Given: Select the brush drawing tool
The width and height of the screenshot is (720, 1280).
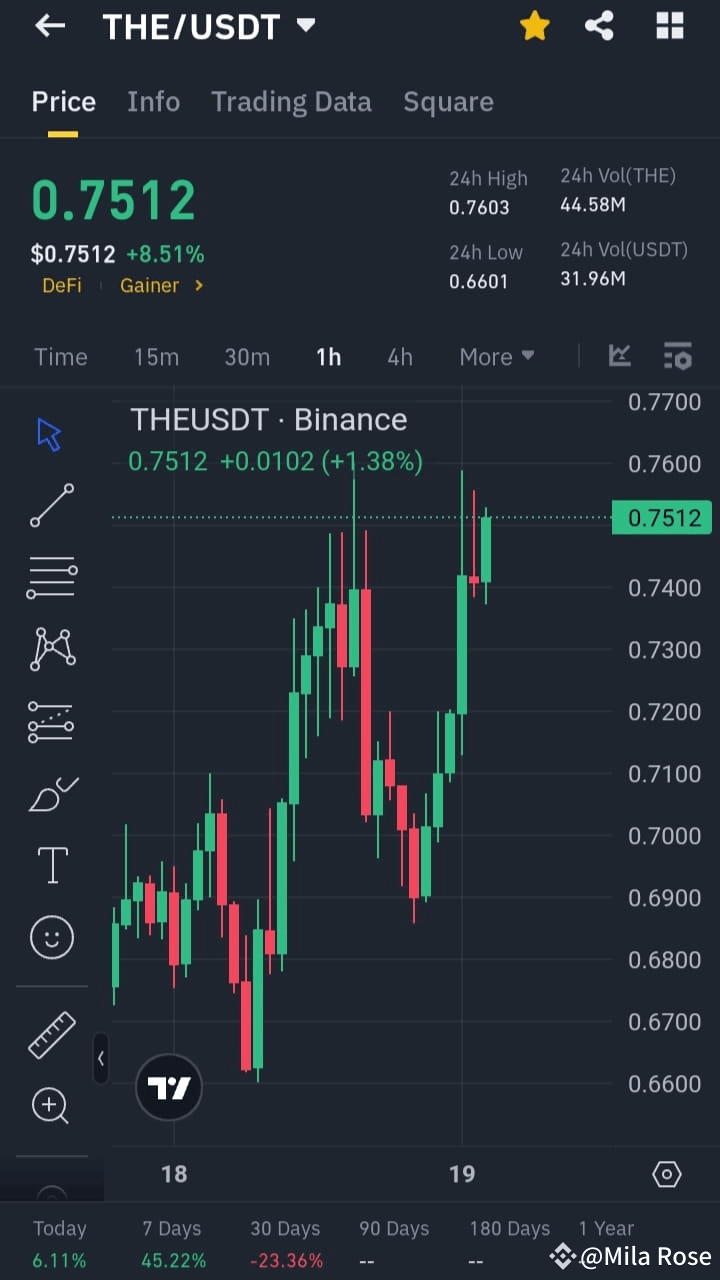Looking at the screenshot, I should click(51, 793).
